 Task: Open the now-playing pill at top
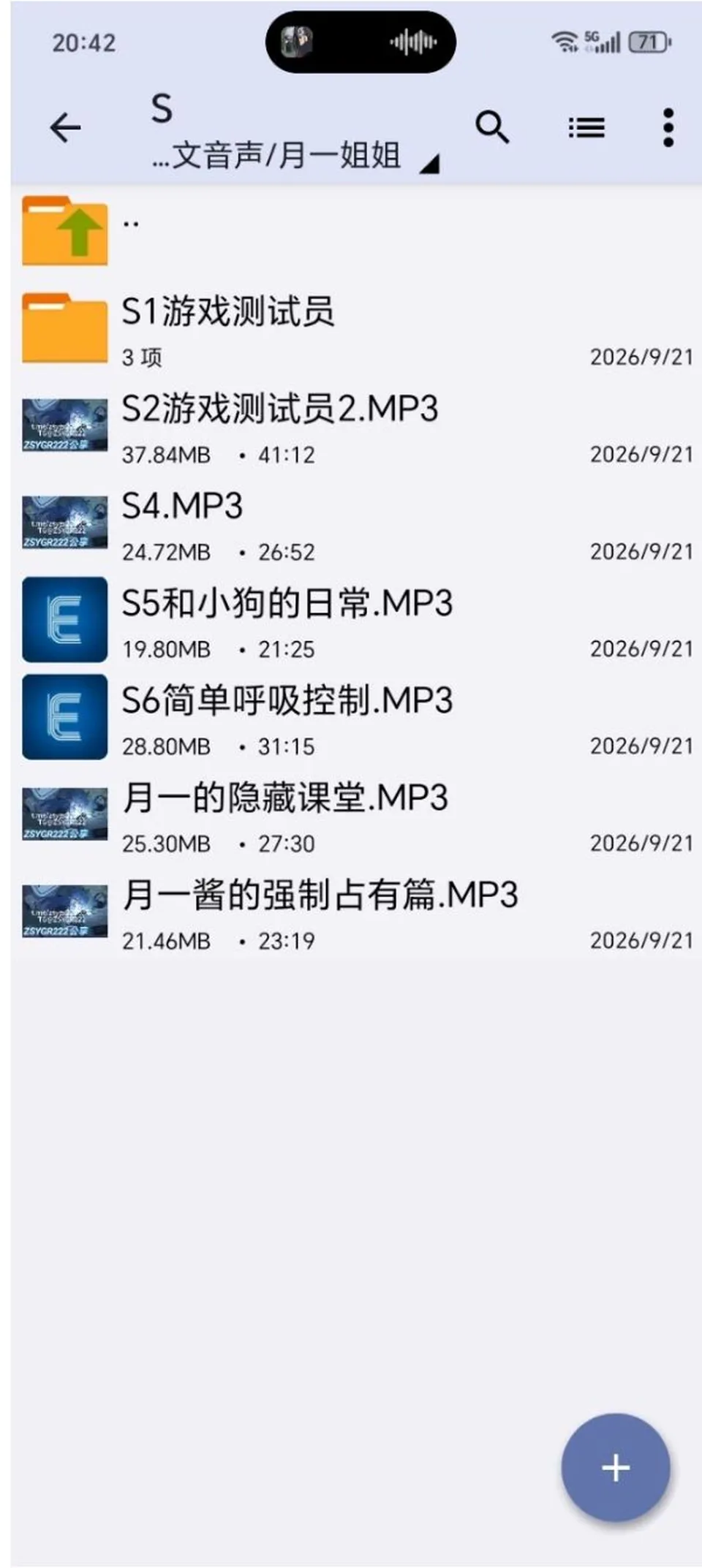(x=361, y=42)
